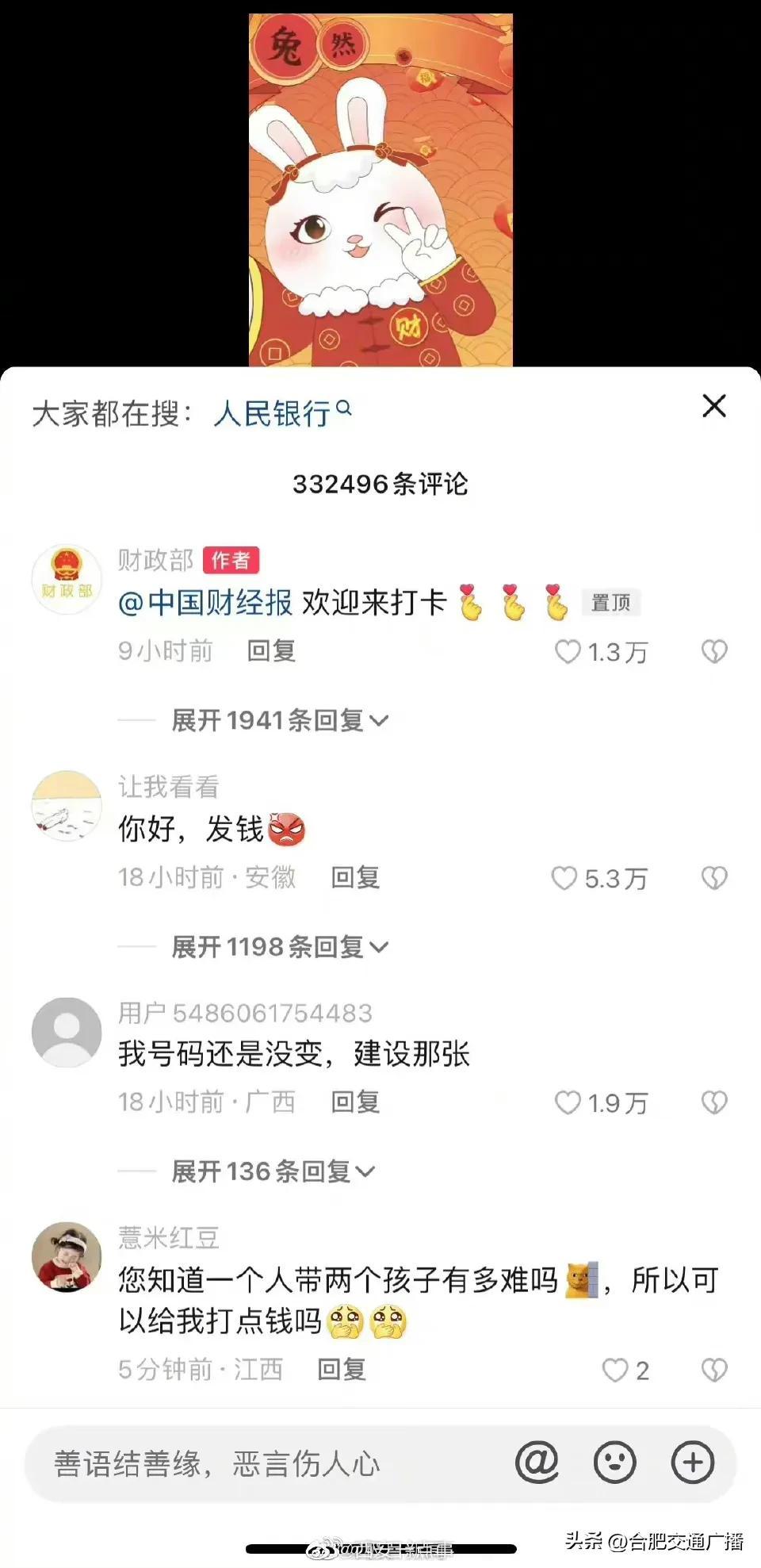This screenshot has height=1568, width=761.
Task: Expand the 1941 replies
Action: pos(279,720)
